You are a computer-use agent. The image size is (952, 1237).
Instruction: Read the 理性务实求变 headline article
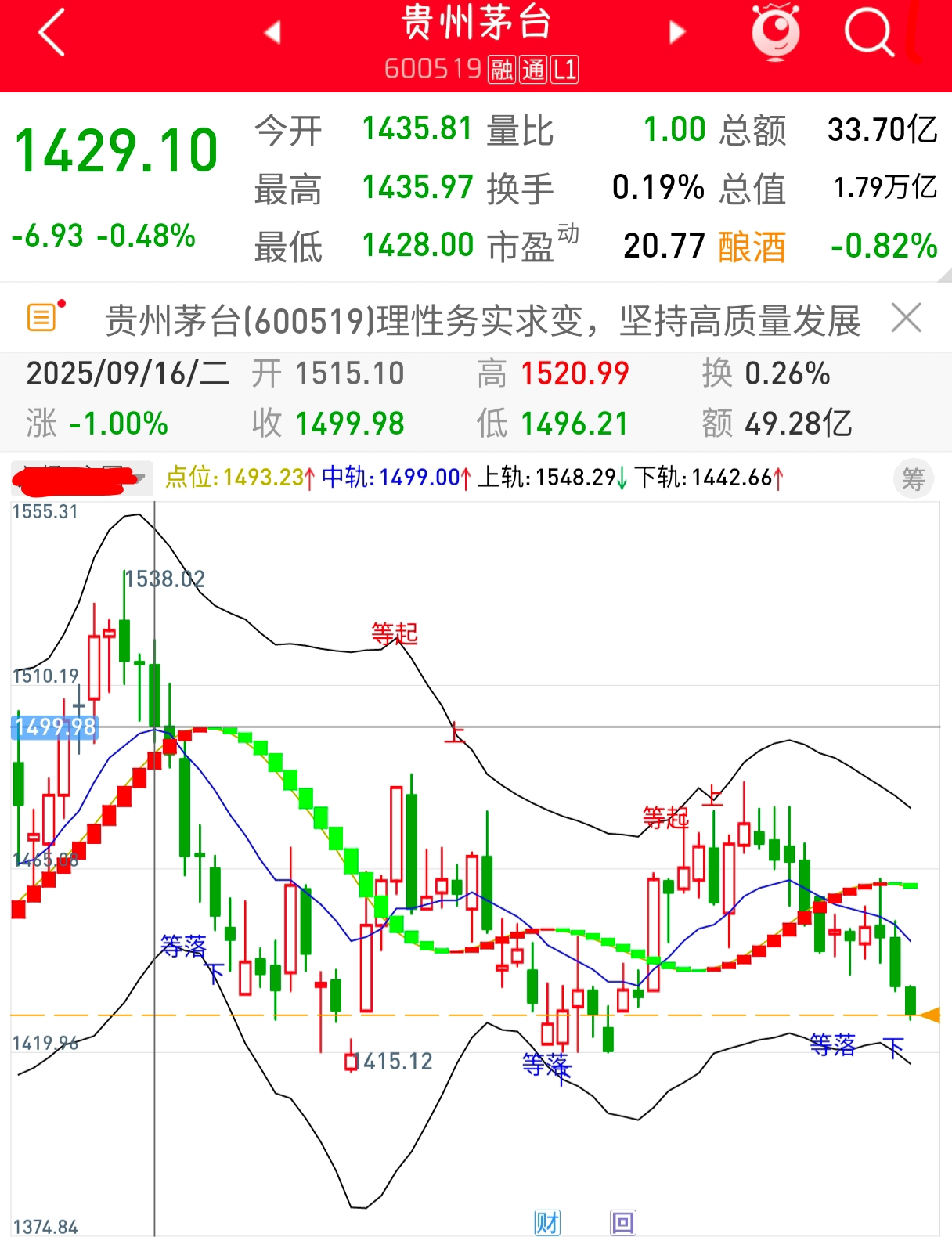pyautogui.click(x=481, y=318)
